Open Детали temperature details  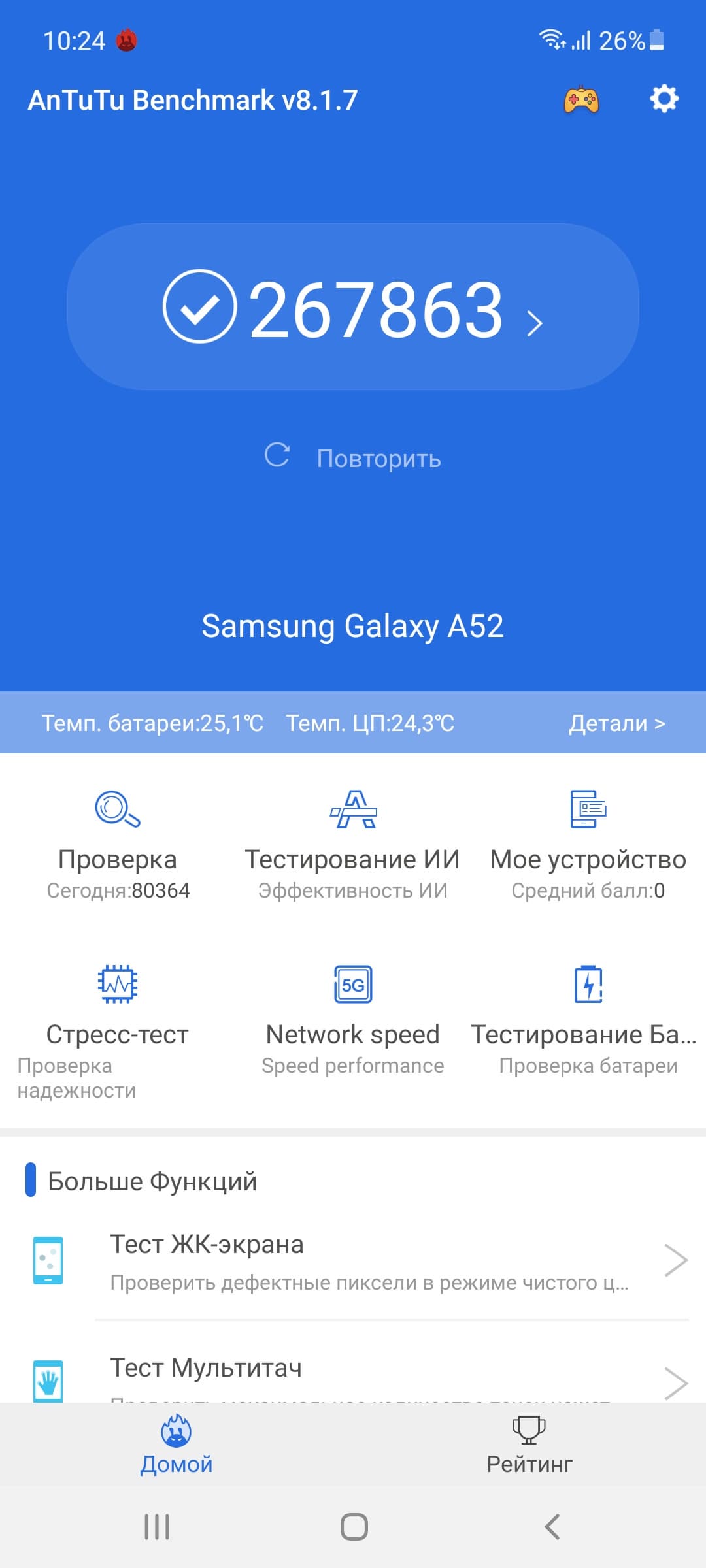click(x=616, y=723)
